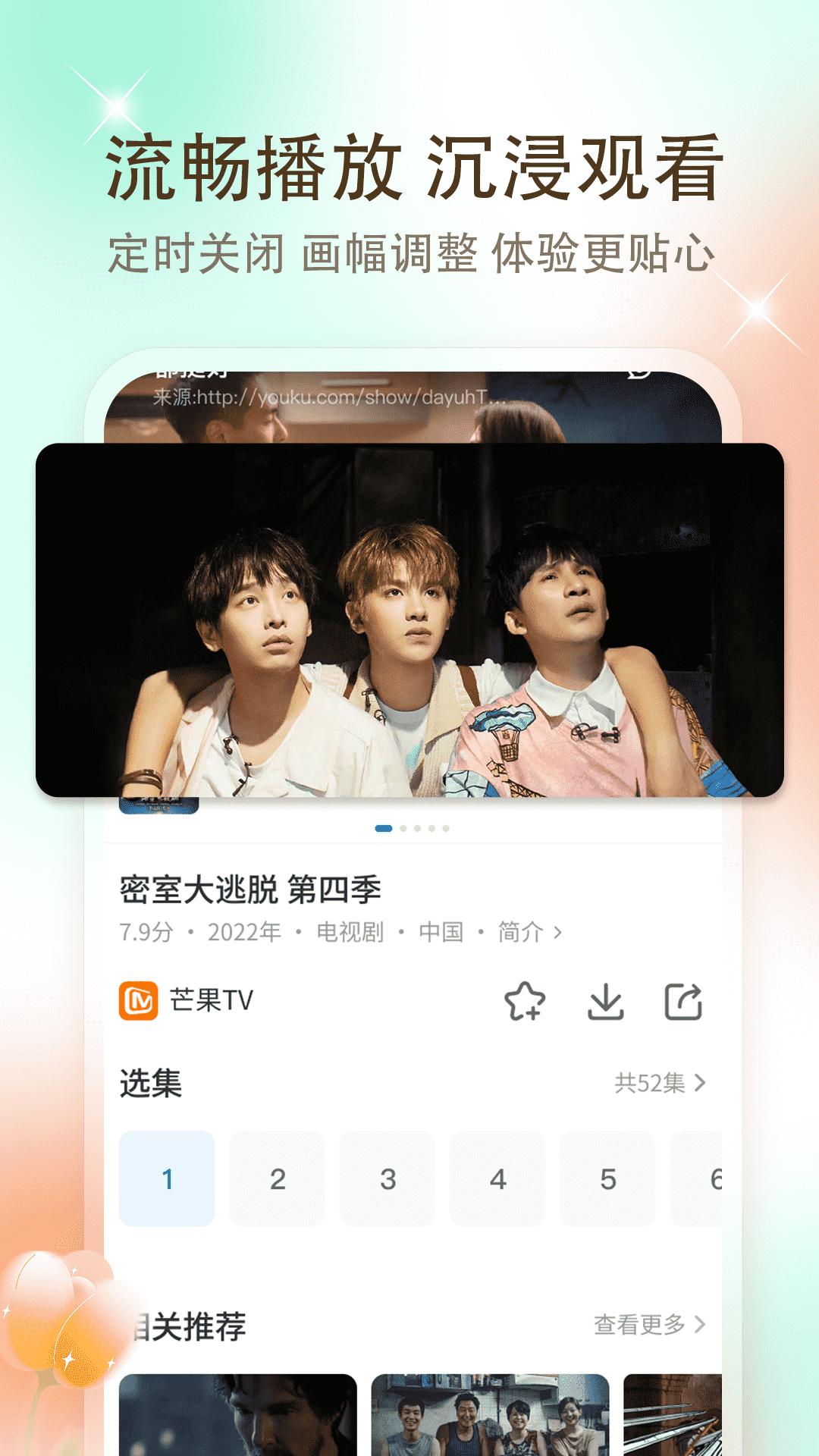Screen dimensions: 819x1456
Task: Click the active carousel position indicator
Action: tap(383, 828)
